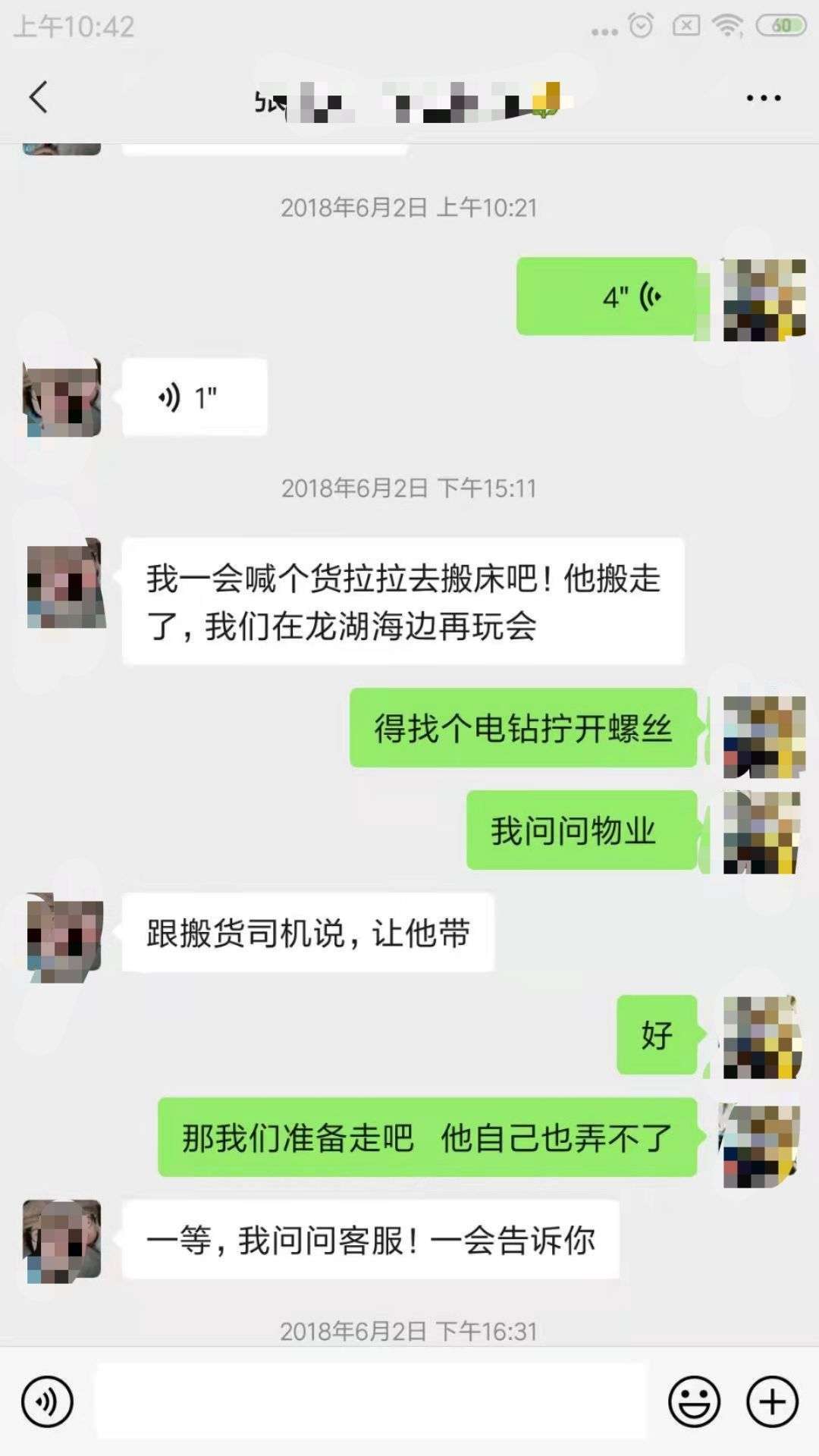Open the plus attachments panel

[772, 1402]
